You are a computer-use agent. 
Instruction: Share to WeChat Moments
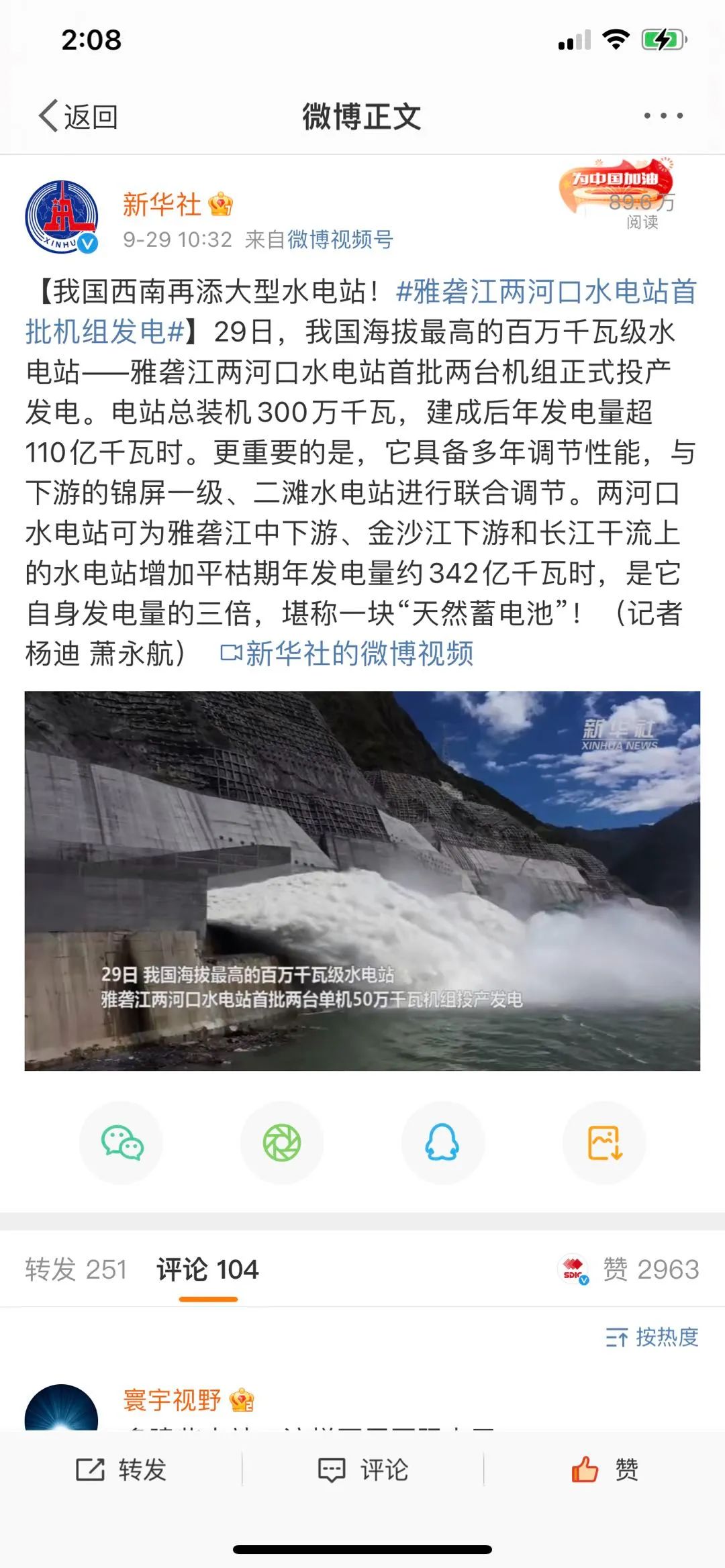282,1143
